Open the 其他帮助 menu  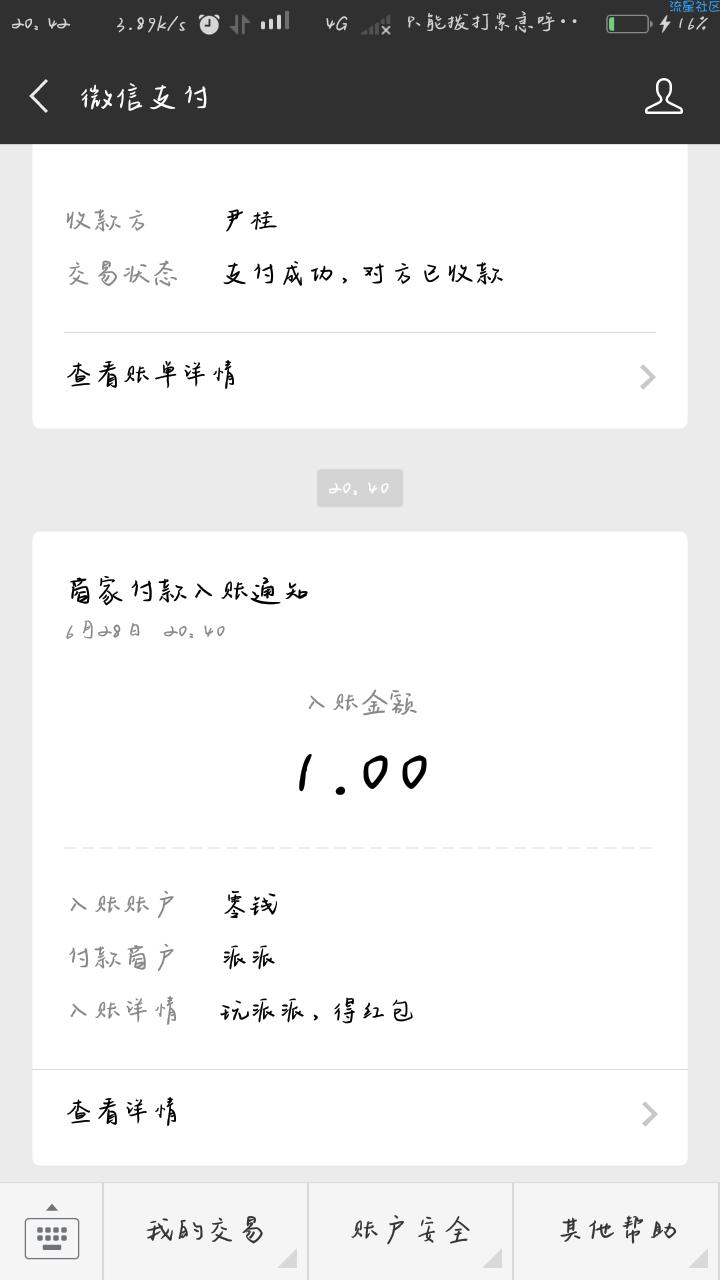click(617, 1231)
